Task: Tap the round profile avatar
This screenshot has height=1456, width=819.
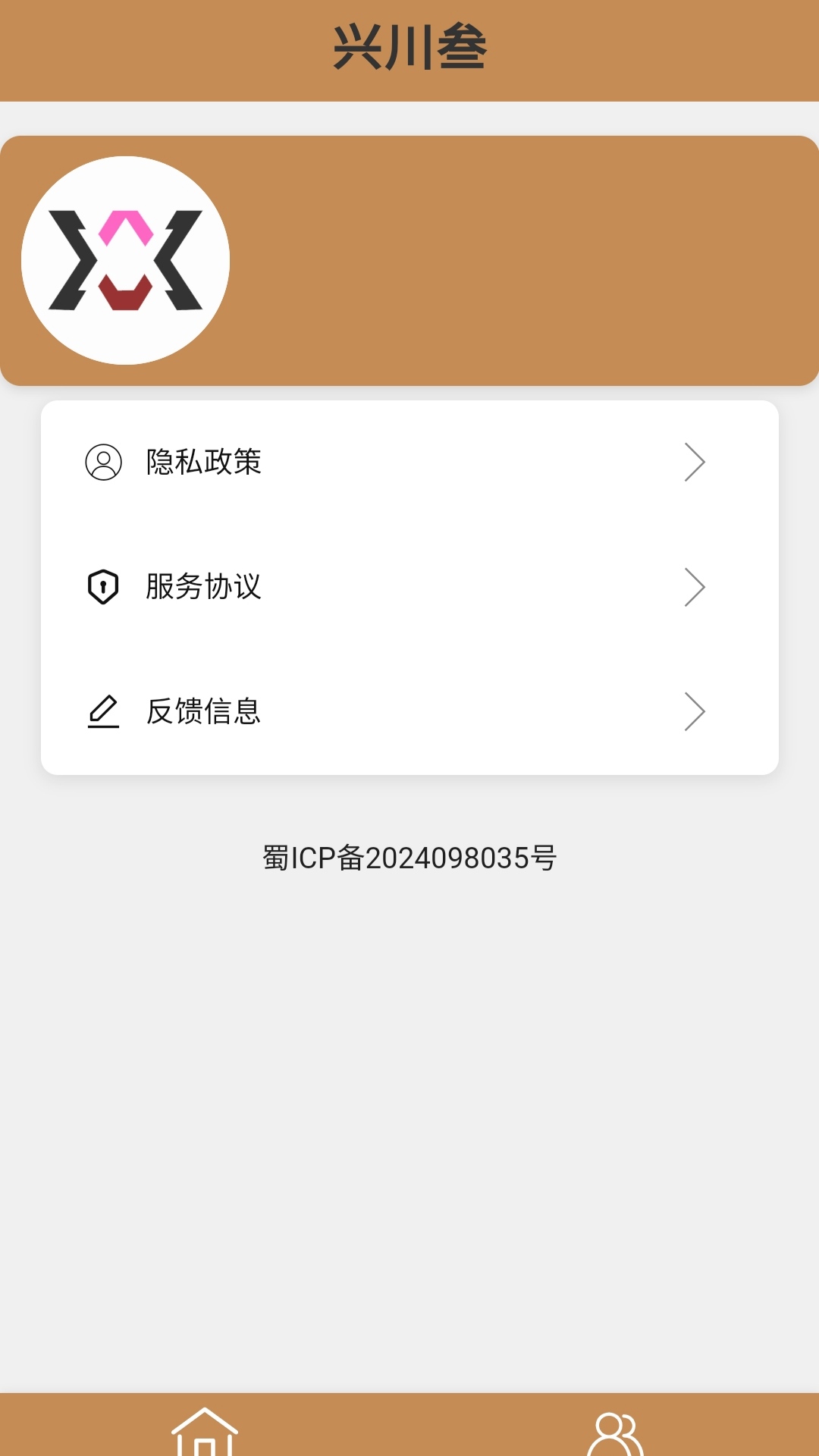Action: tap(126, 260)
